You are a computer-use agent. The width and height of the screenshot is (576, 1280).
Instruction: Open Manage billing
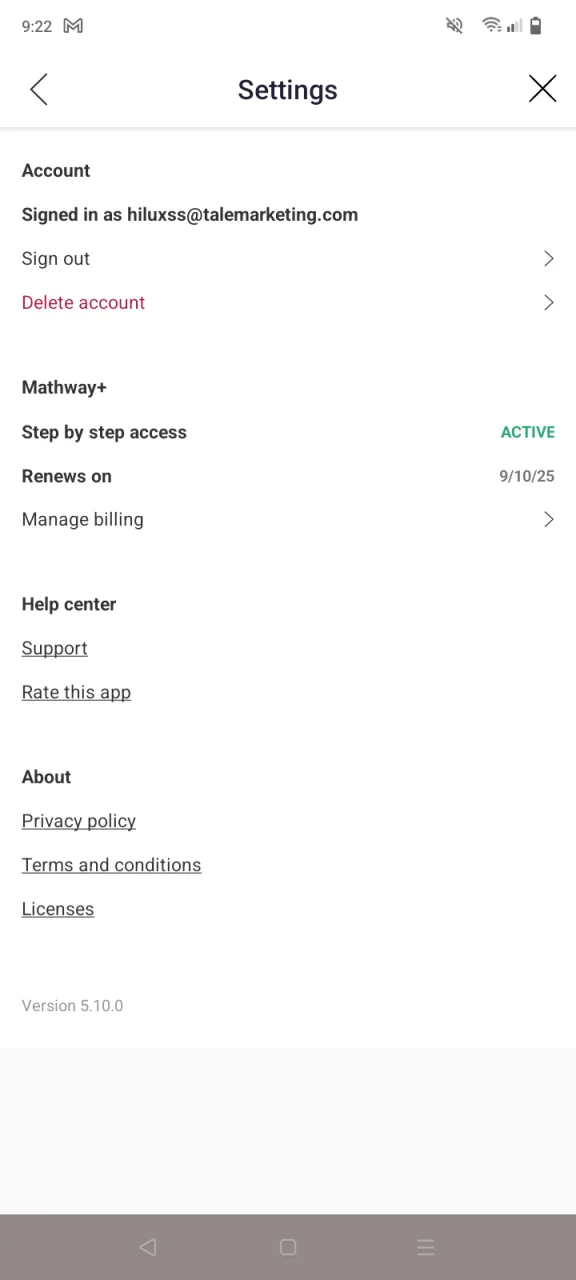288,519
